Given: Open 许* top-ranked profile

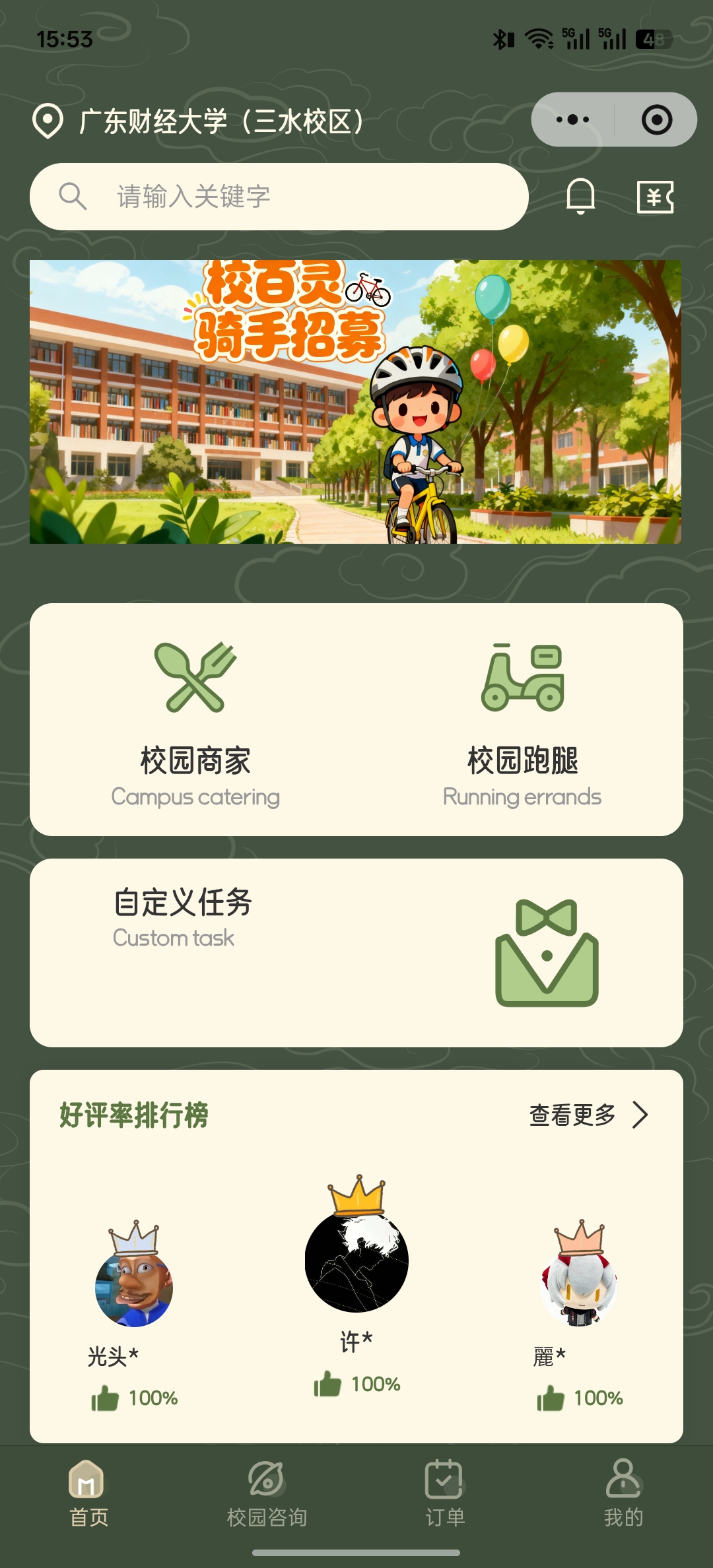Looking at the screenshot, I should pyautogui.click(x=356, y=1262).
